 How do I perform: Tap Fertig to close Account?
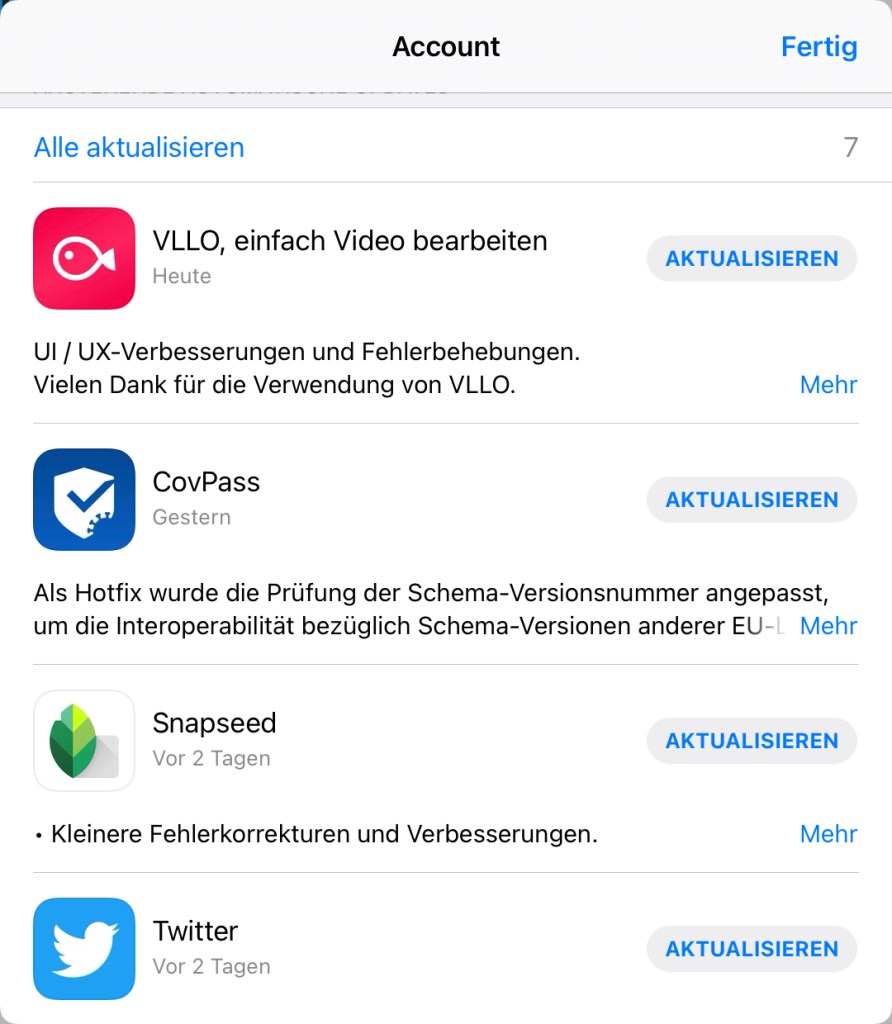818,47
